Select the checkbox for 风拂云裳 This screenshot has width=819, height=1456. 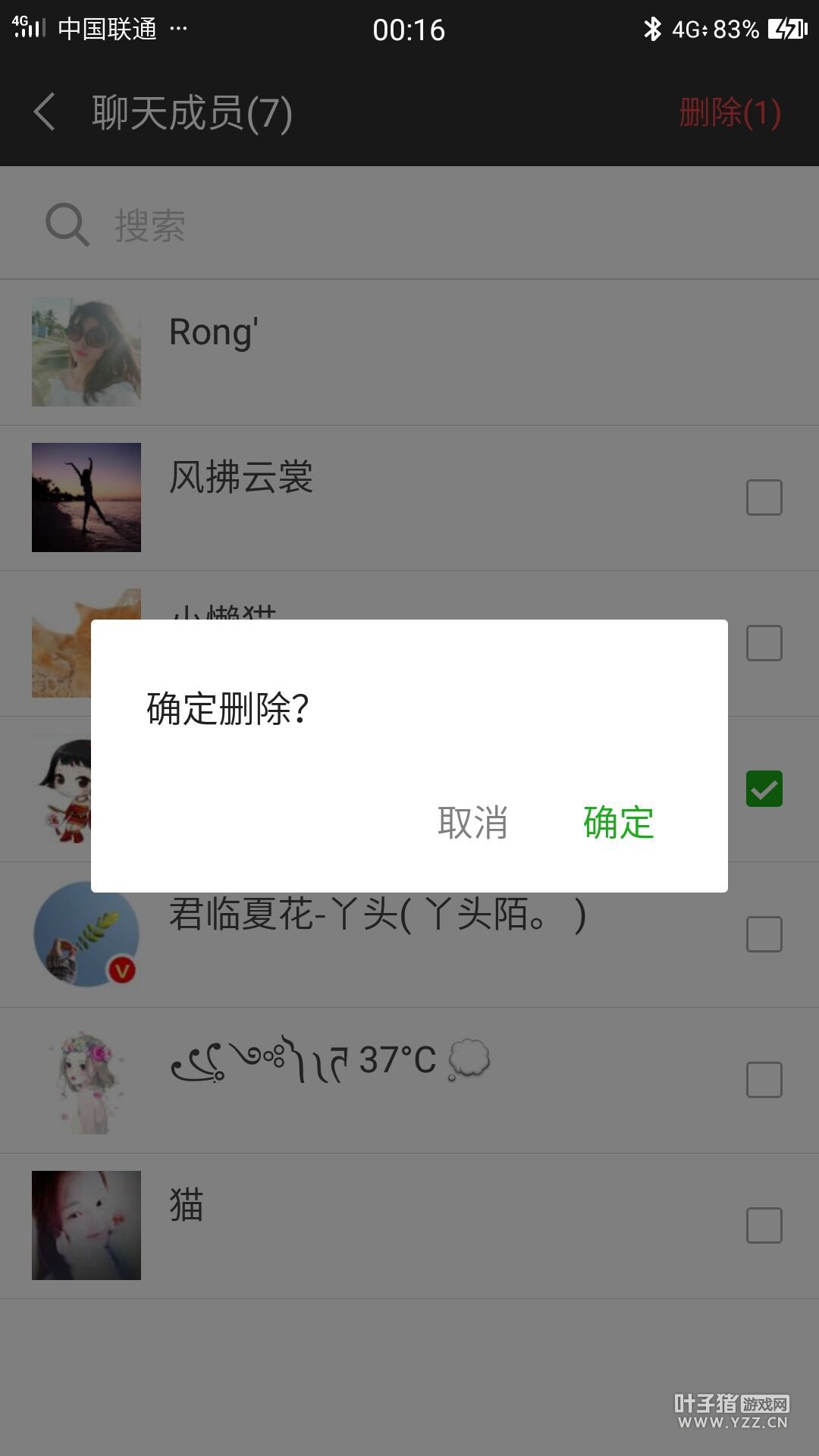point(764,497)
